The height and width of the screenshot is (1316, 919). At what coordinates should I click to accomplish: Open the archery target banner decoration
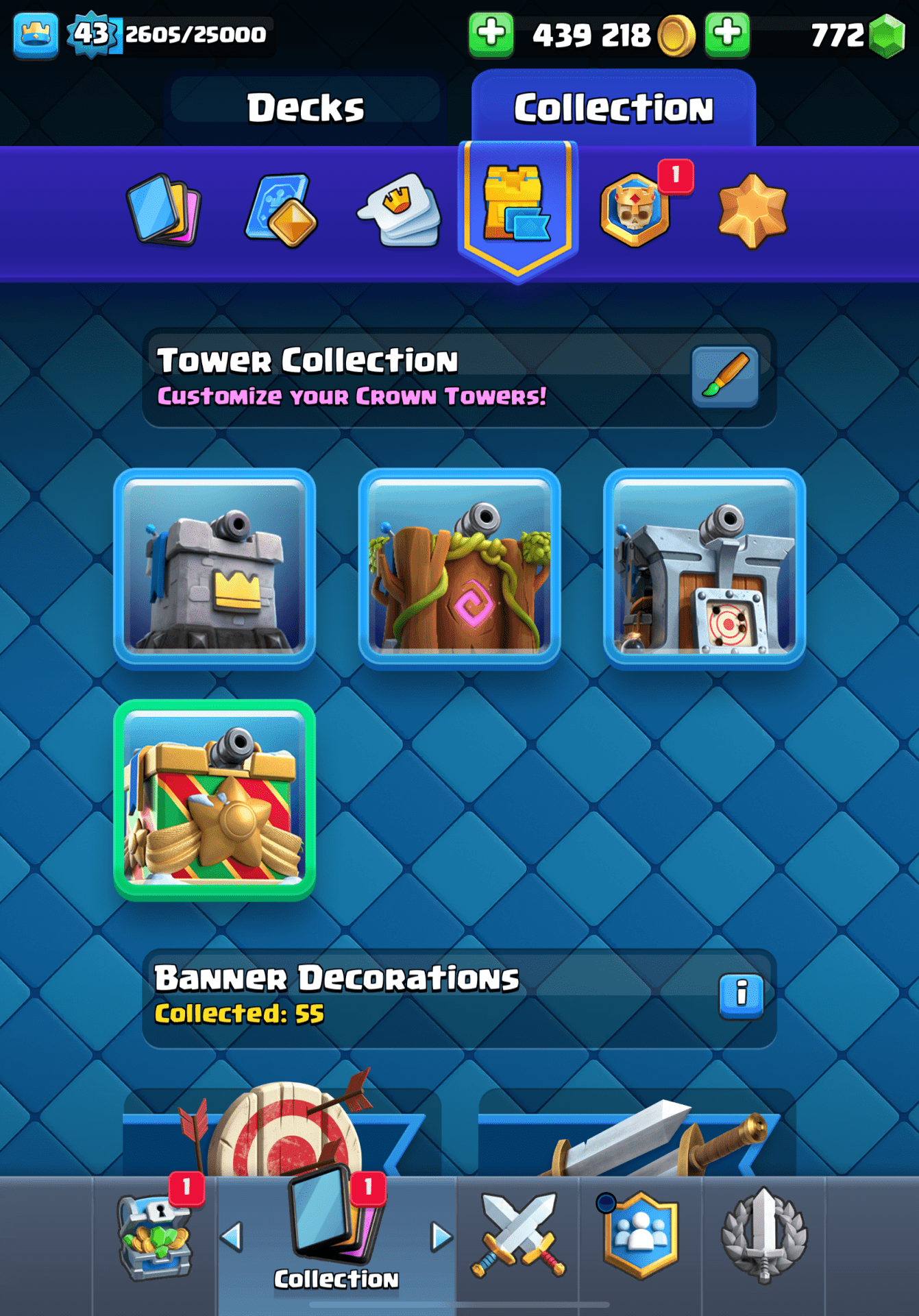pyautogui.click(x=282, y=1131)
